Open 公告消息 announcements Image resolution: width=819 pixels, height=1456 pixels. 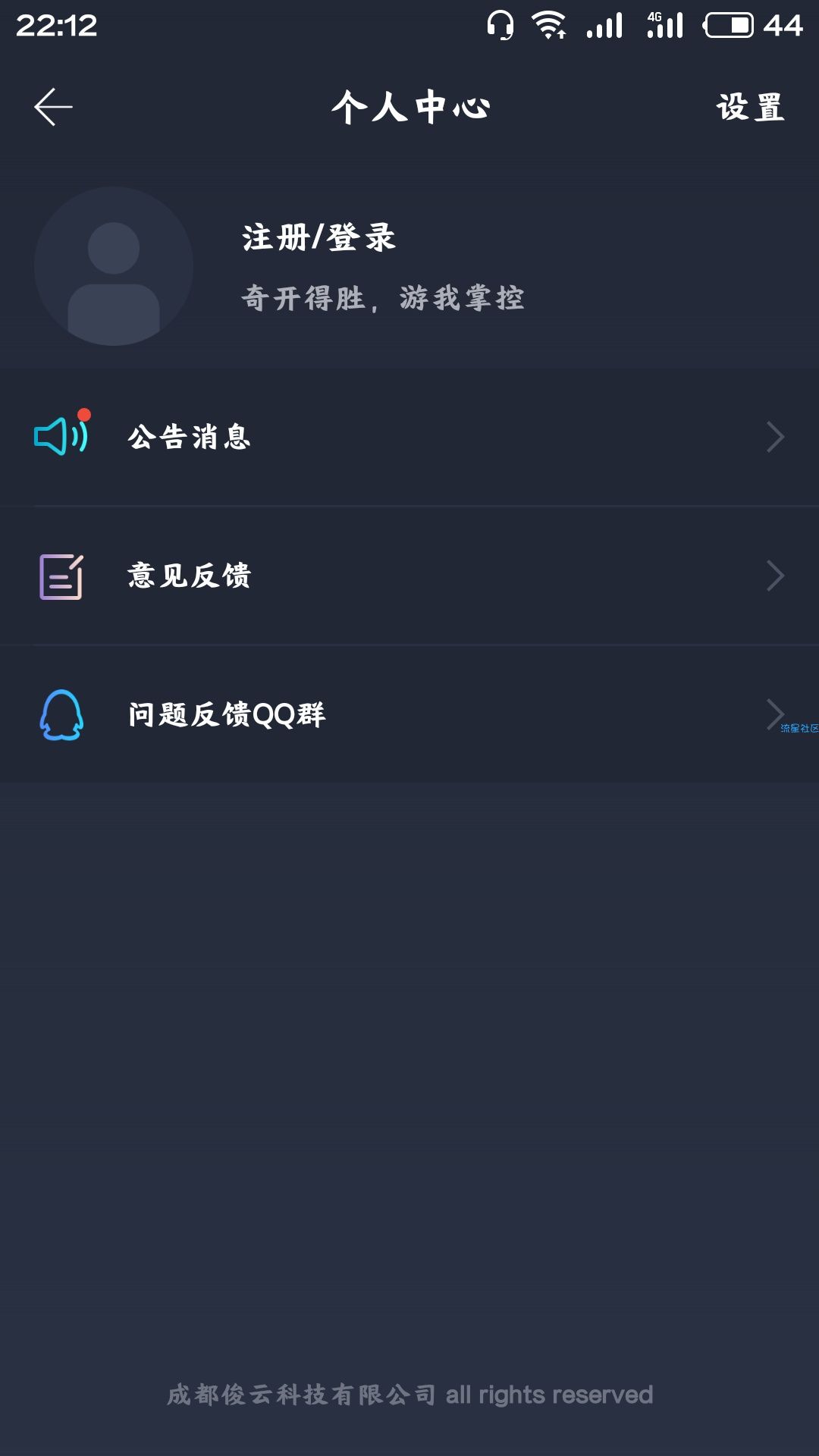pyautogui.click(x=409, y=437)
